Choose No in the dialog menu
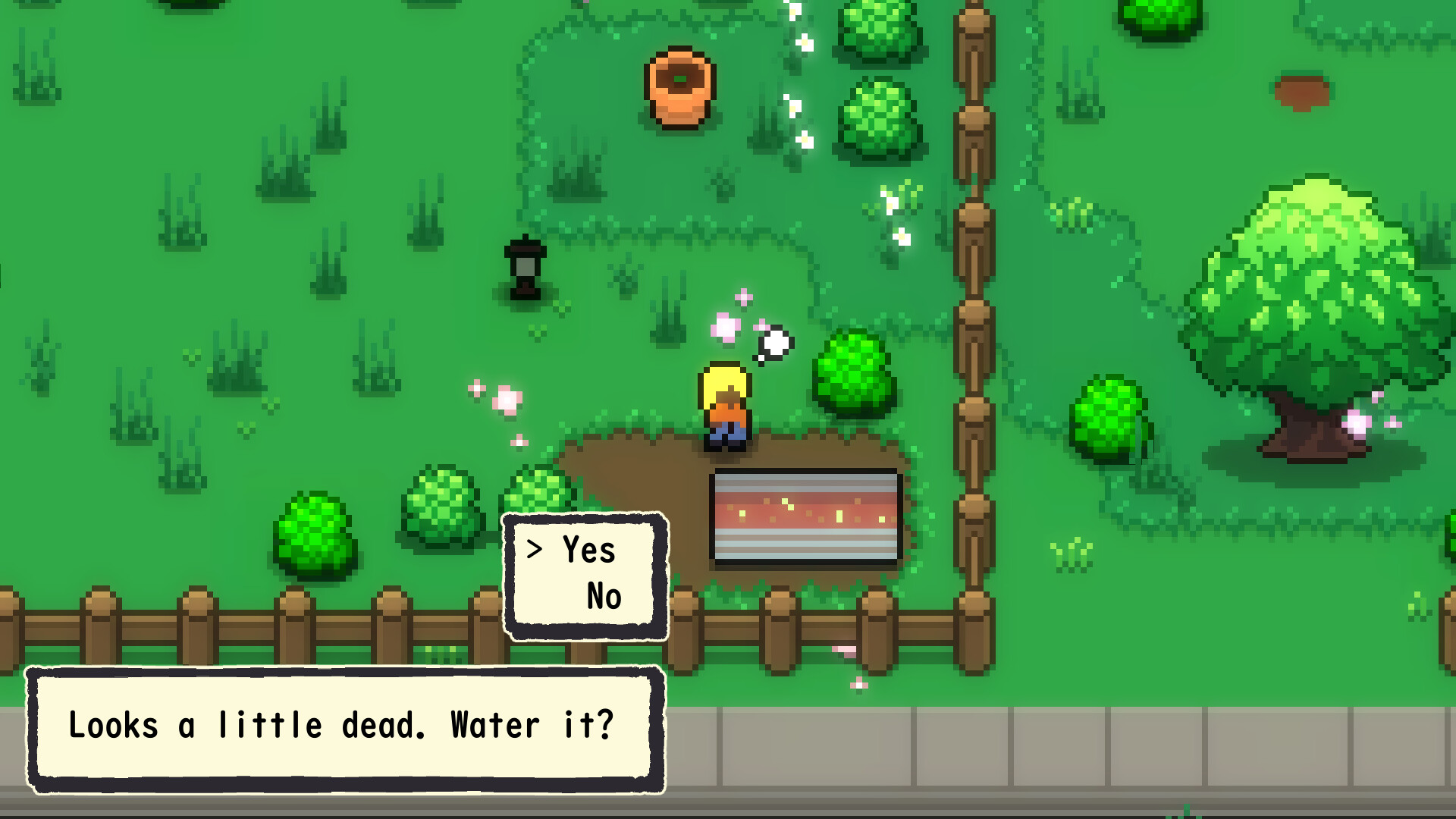 604,597
